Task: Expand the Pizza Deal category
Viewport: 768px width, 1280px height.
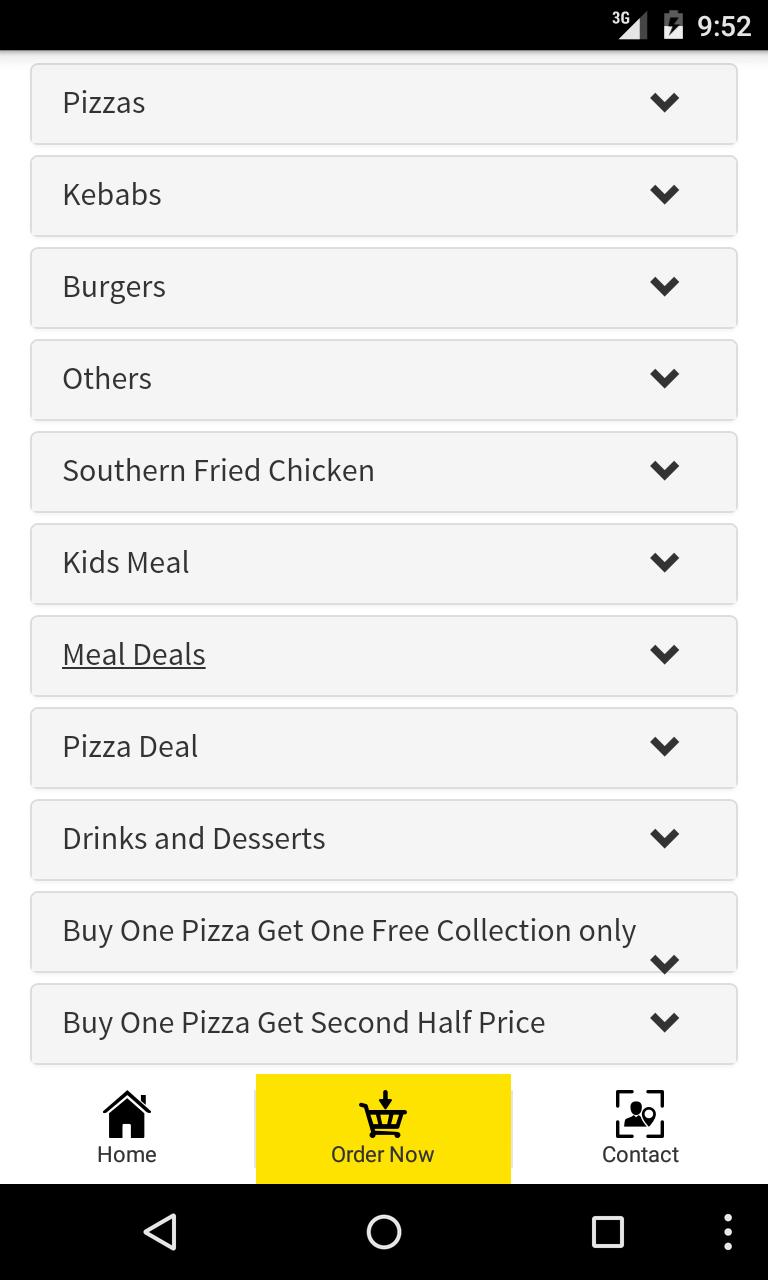Action: click(384, 748)
